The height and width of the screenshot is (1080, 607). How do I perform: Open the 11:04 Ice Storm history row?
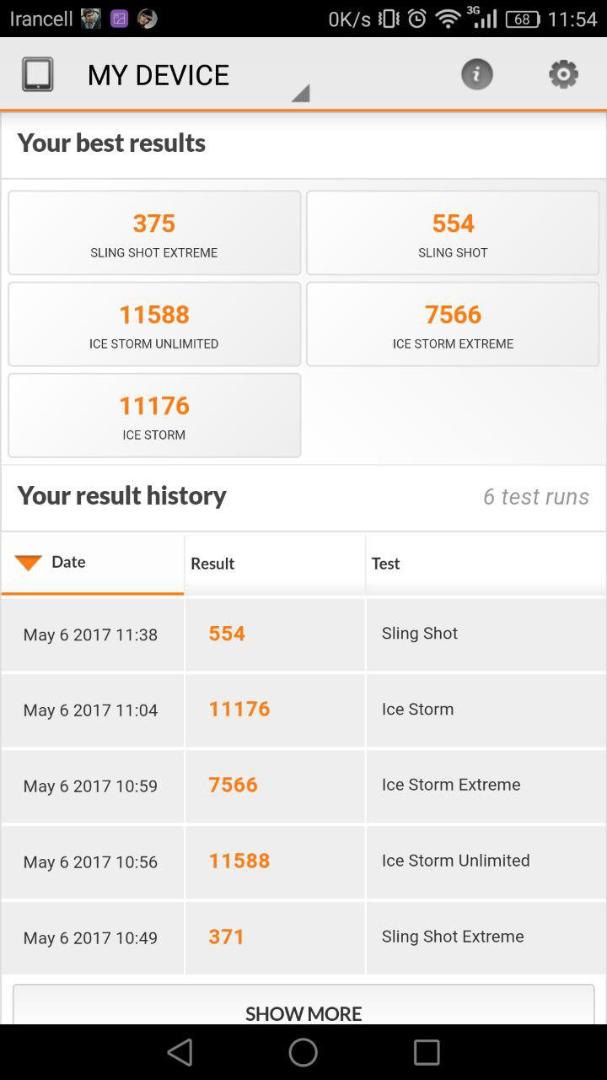point(303,710)
